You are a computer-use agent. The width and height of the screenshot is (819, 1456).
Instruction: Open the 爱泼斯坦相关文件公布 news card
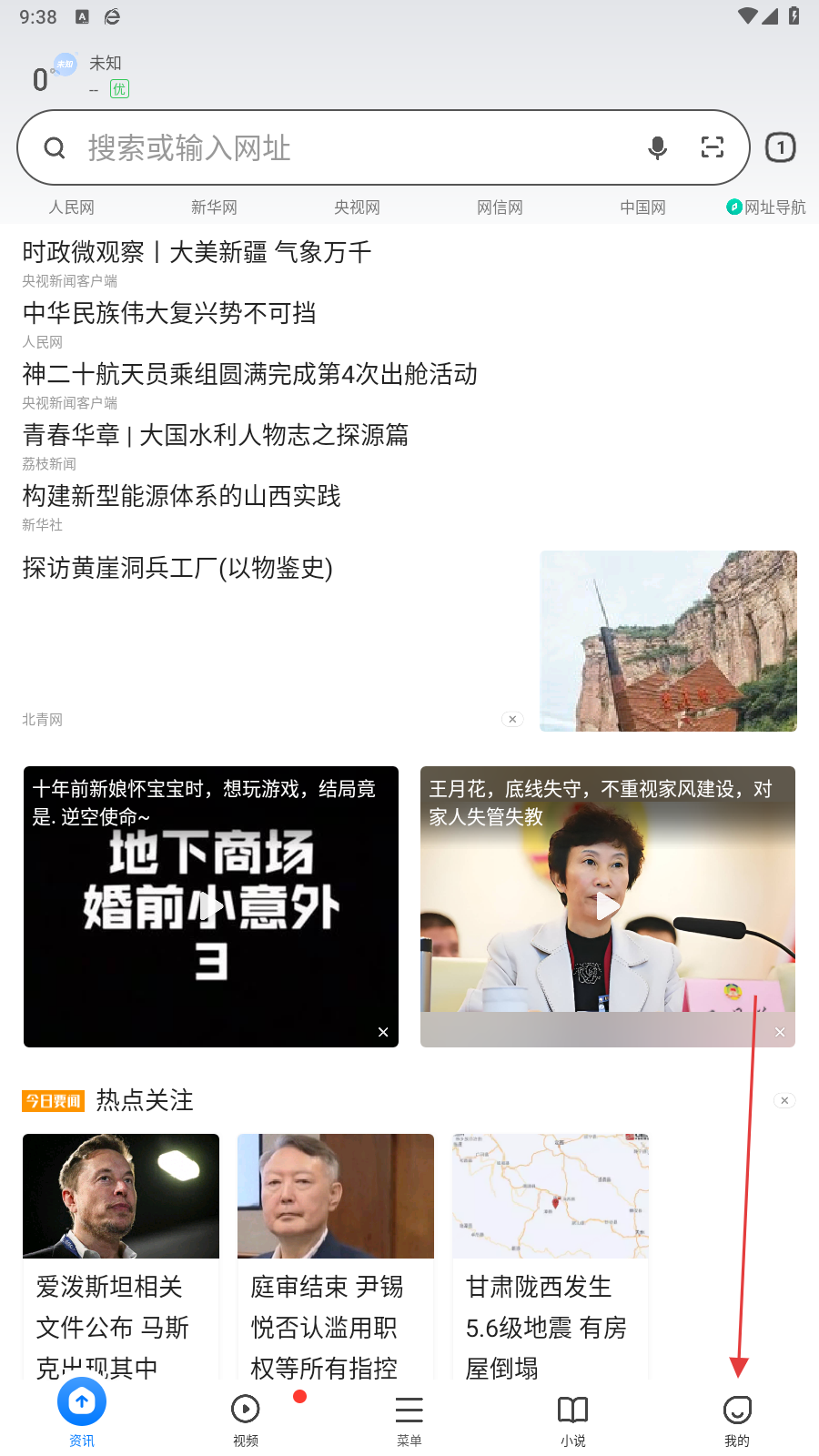121,1256
